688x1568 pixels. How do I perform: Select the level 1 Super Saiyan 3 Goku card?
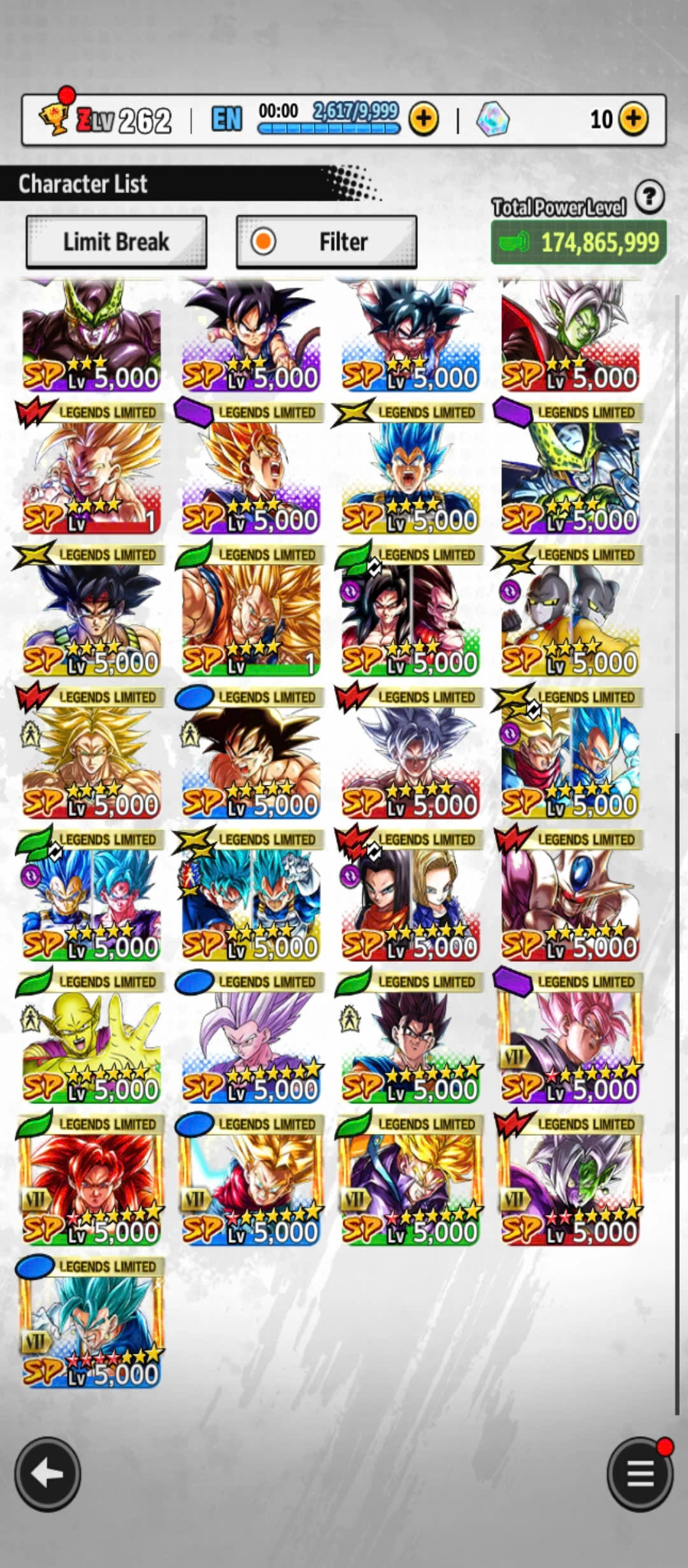click(250, 613)
